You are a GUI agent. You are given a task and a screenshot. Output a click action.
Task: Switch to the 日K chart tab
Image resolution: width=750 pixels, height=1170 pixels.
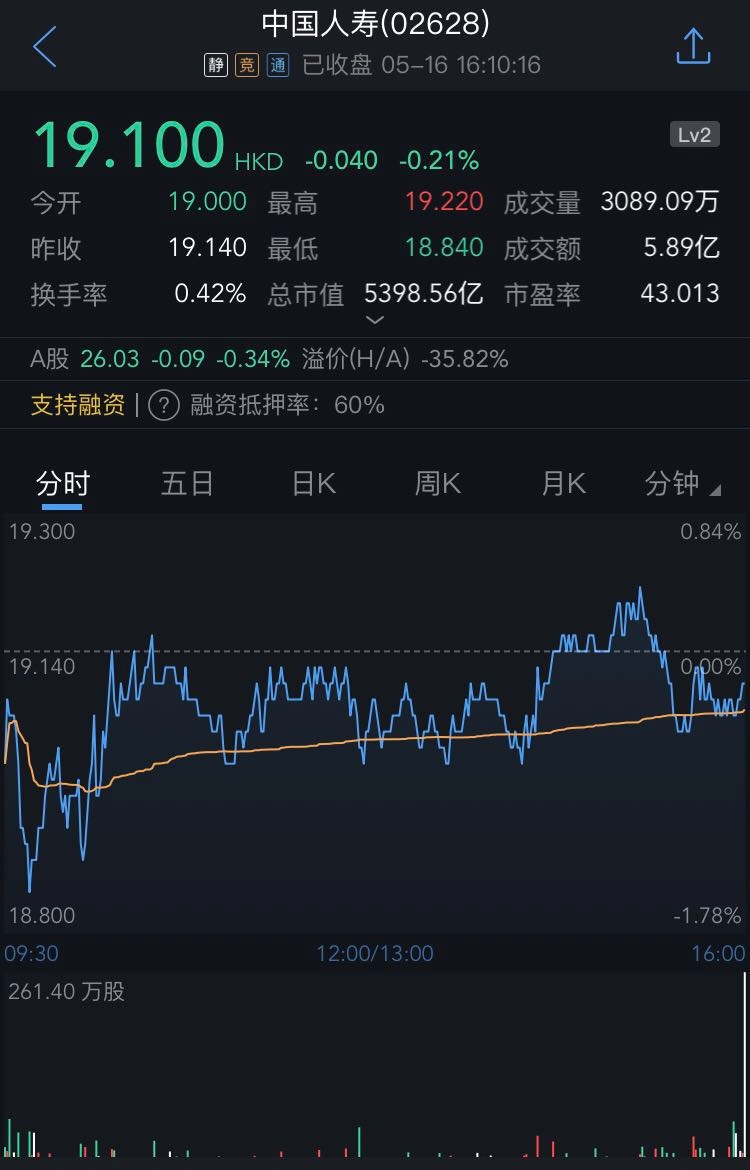pos(313,484)
